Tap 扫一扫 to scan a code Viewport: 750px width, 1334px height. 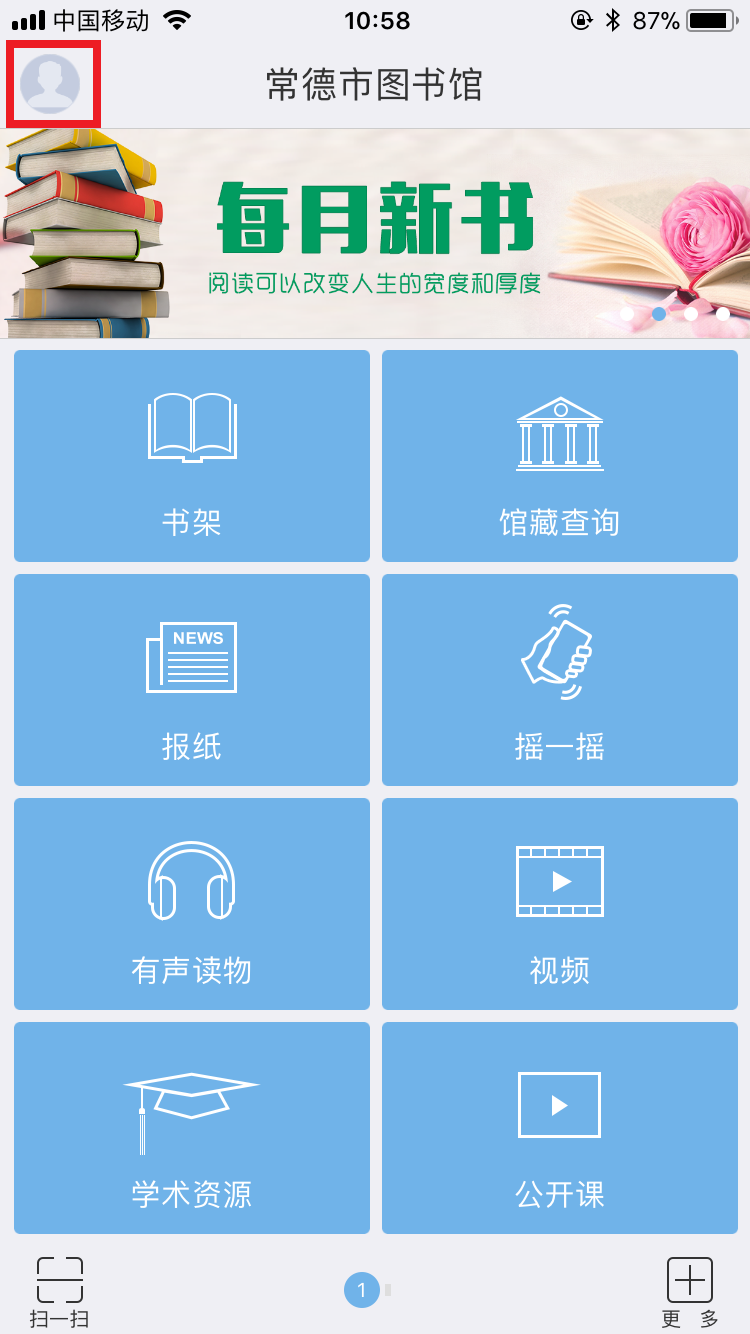point(60,1291)
